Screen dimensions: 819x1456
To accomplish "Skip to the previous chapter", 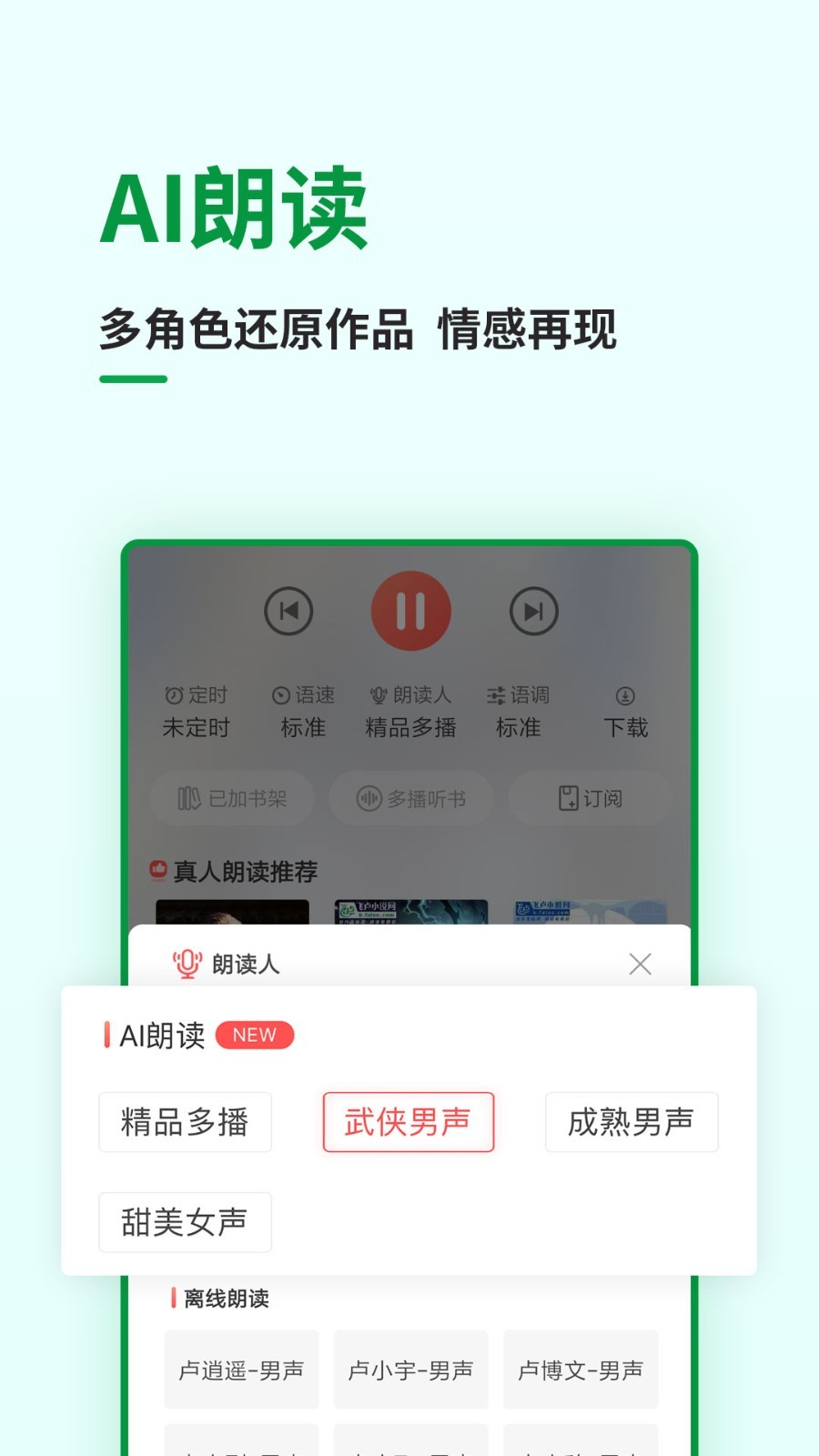I will [x=288, y=611].
